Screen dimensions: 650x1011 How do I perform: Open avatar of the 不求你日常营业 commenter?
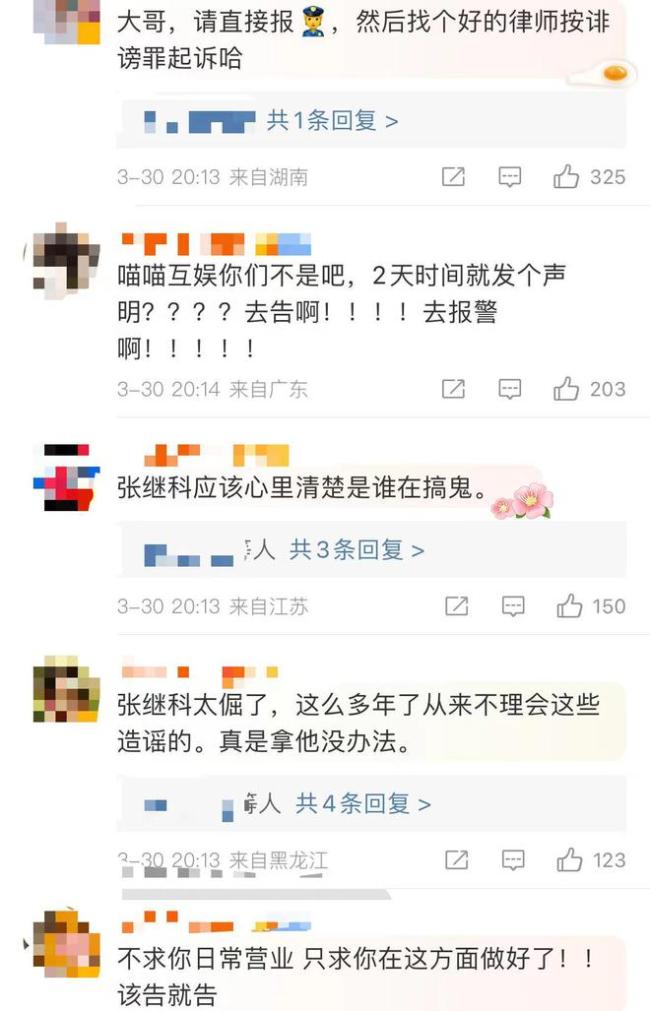[65, 944]
